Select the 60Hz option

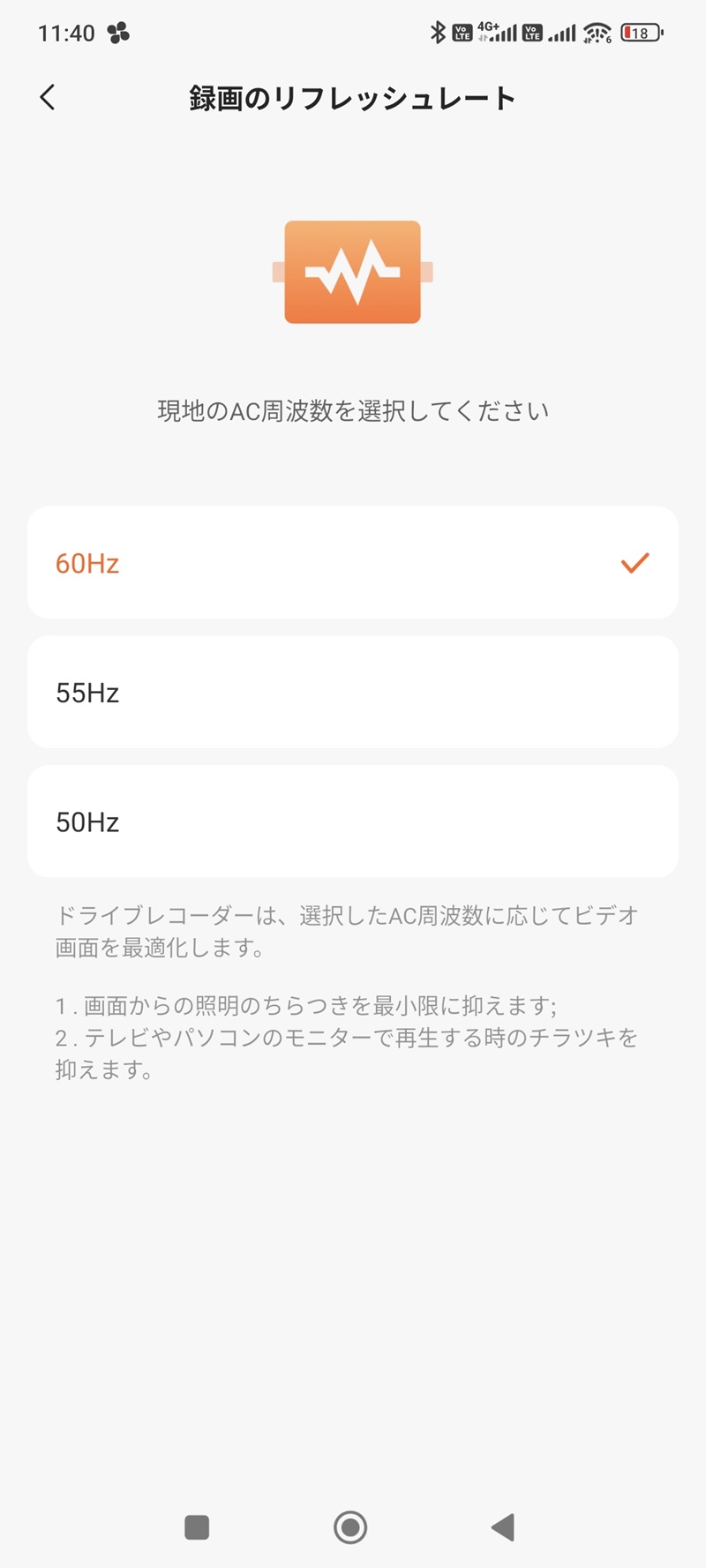click(x=353, y=562)
